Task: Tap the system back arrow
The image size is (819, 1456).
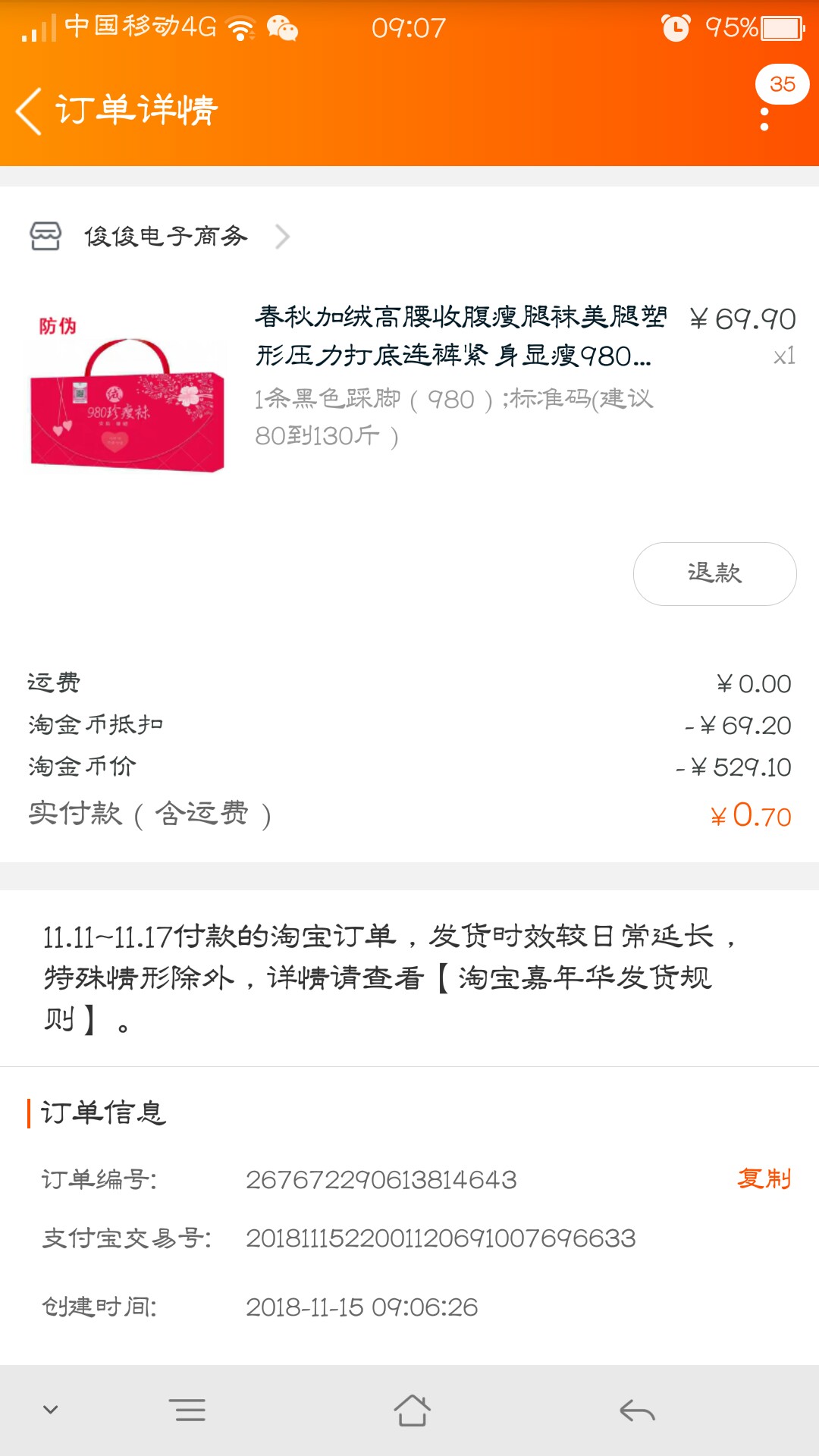Action: click(x=636, y=1410)
